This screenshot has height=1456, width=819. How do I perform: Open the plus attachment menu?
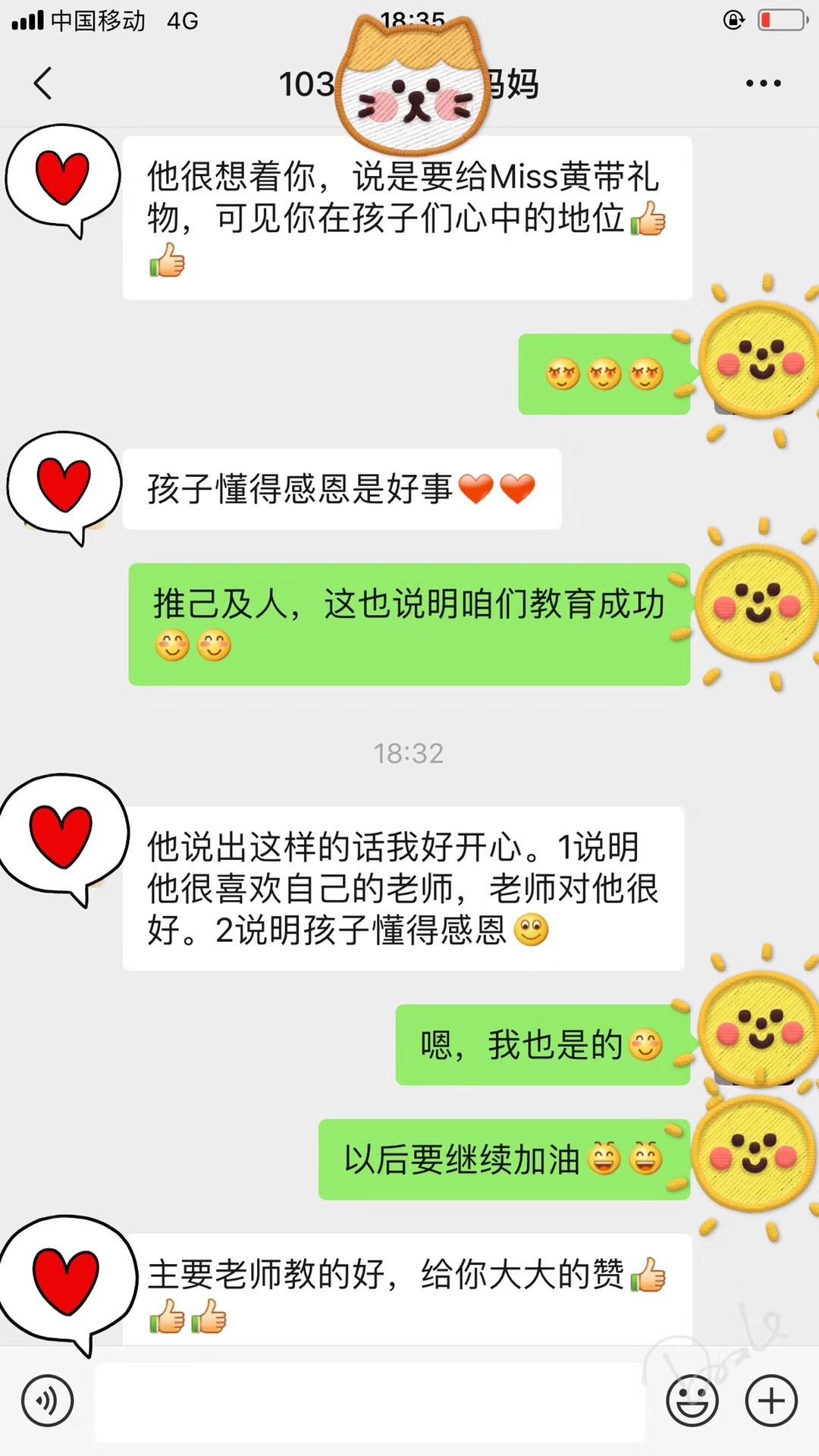pyautogui.click(x=771, y=1401)
